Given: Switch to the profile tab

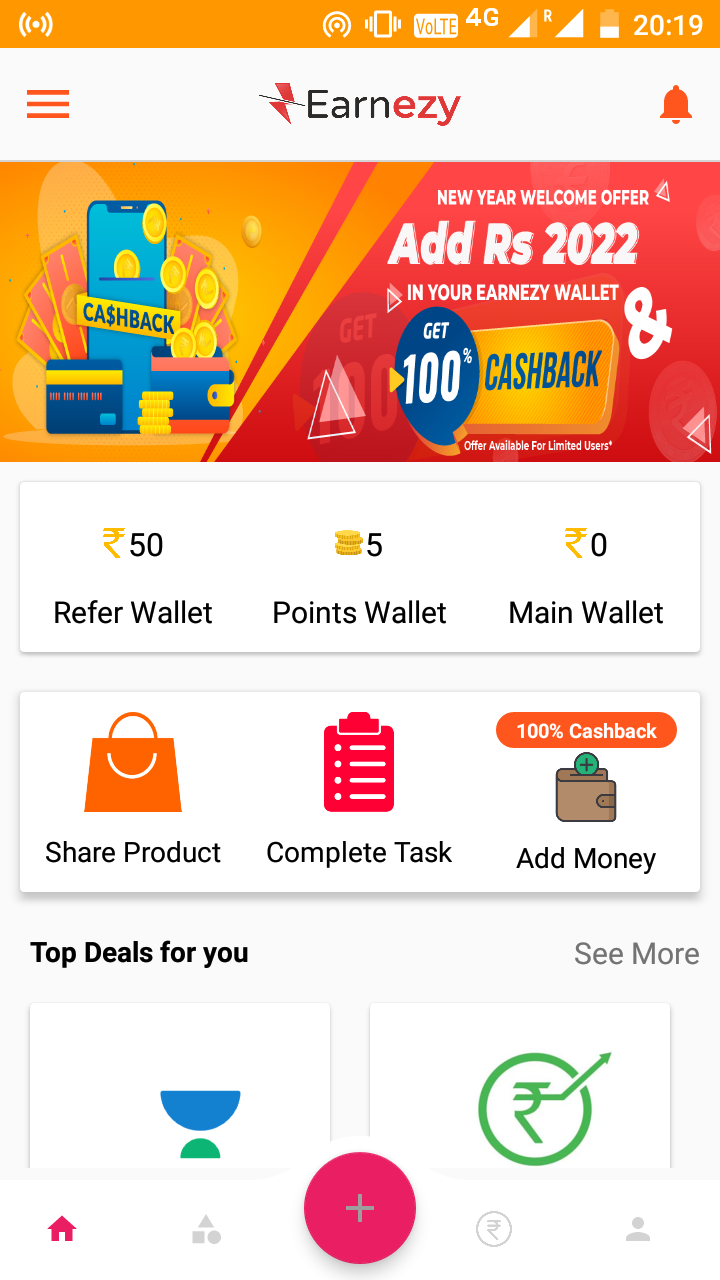Looking at the screenshot, I should tap(638, 1230).
